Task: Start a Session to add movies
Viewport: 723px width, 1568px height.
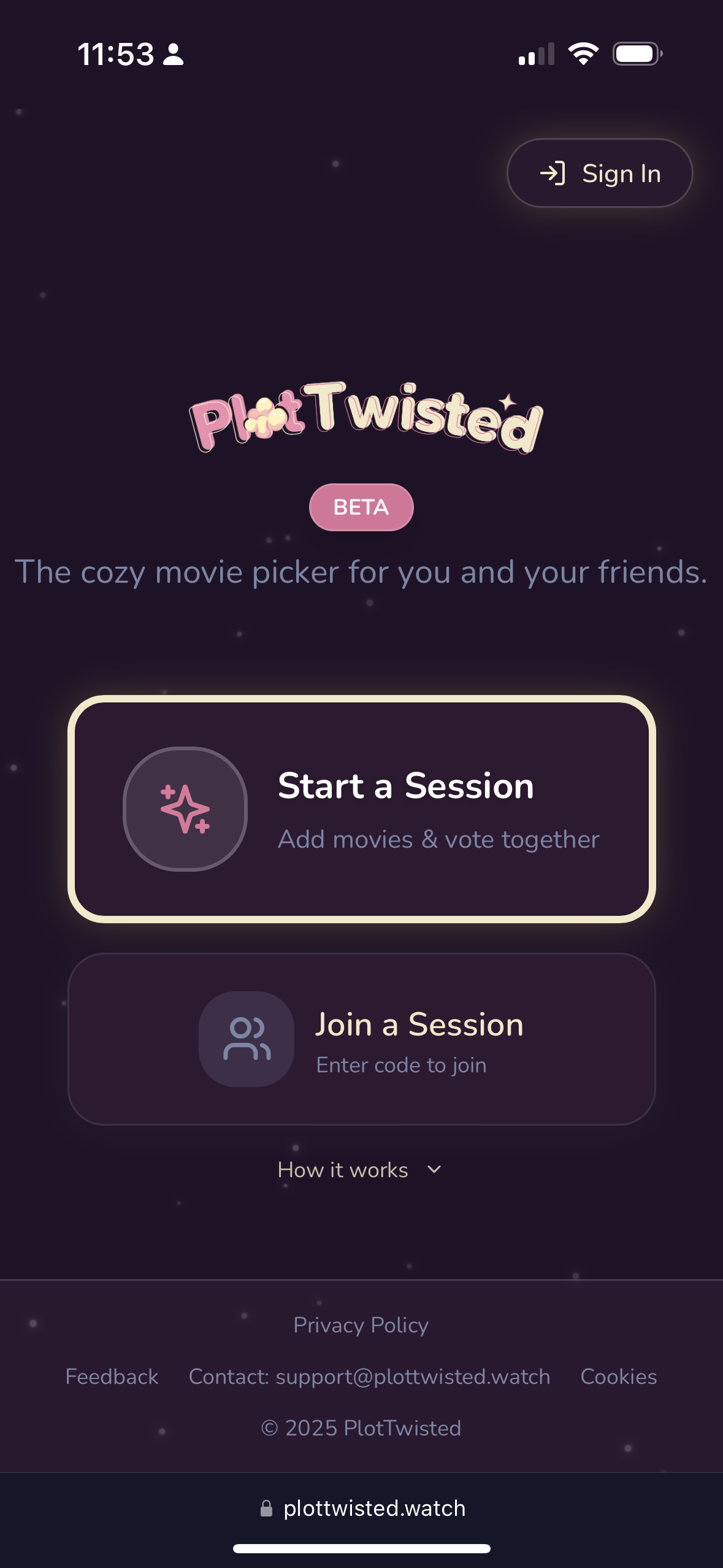Action: [362, 809]
